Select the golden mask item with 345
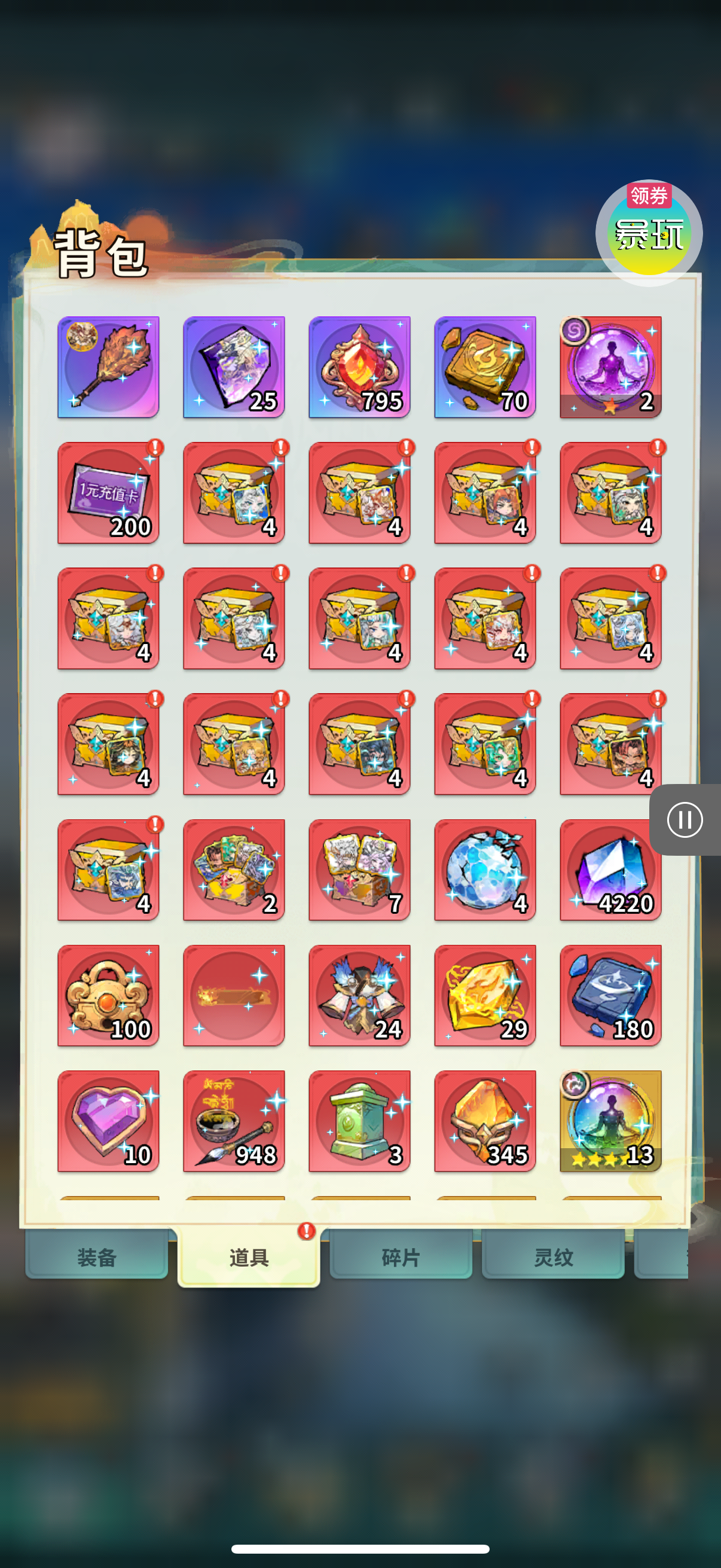 tap(485, 1121)
